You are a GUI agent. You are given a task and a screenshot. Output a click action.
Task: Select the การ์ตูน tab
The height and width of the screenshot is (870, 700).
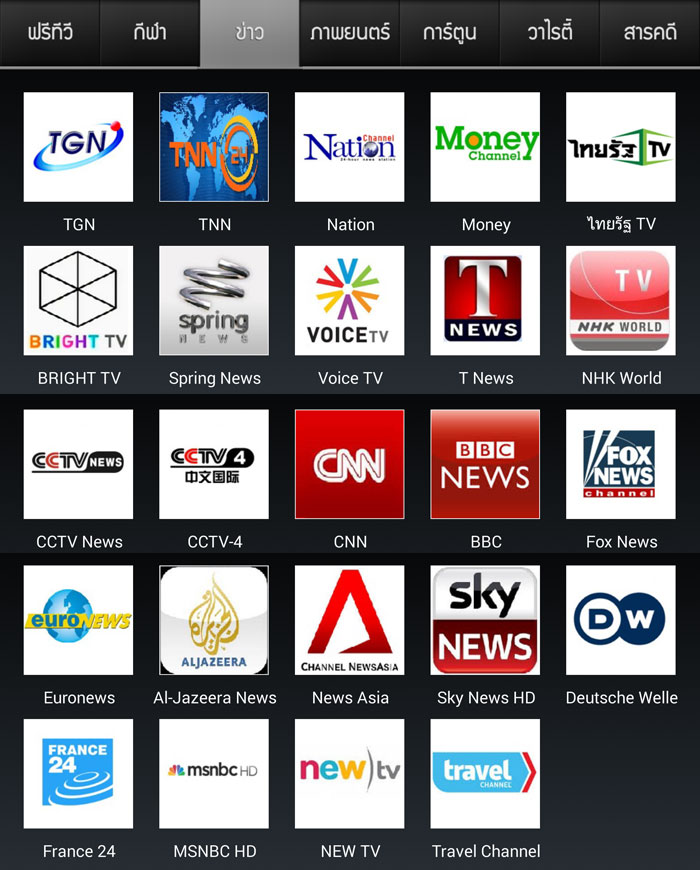pyautogui.click(x=449, y=33)
